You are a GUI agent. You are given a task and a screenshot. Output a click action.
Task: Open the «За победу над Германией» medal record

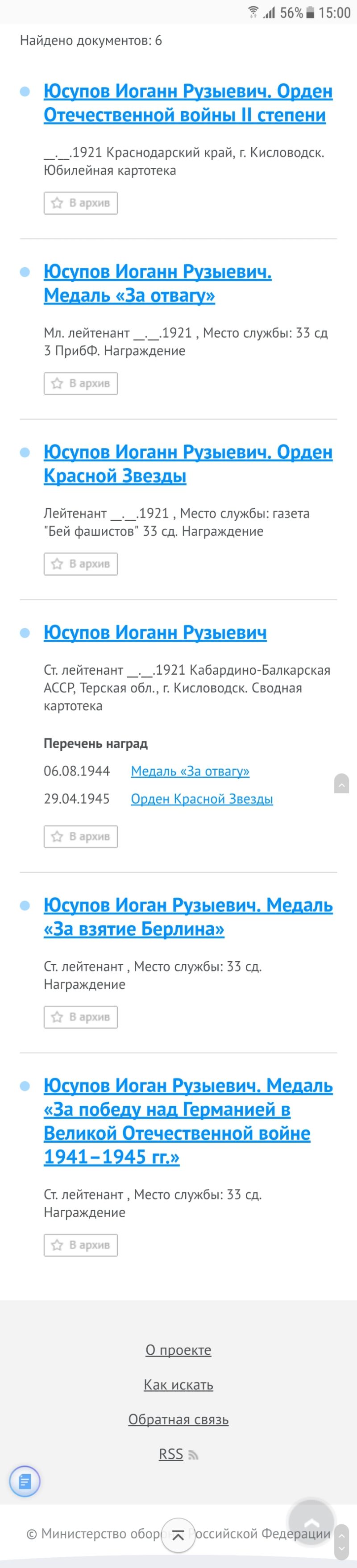pos(187,1121)
